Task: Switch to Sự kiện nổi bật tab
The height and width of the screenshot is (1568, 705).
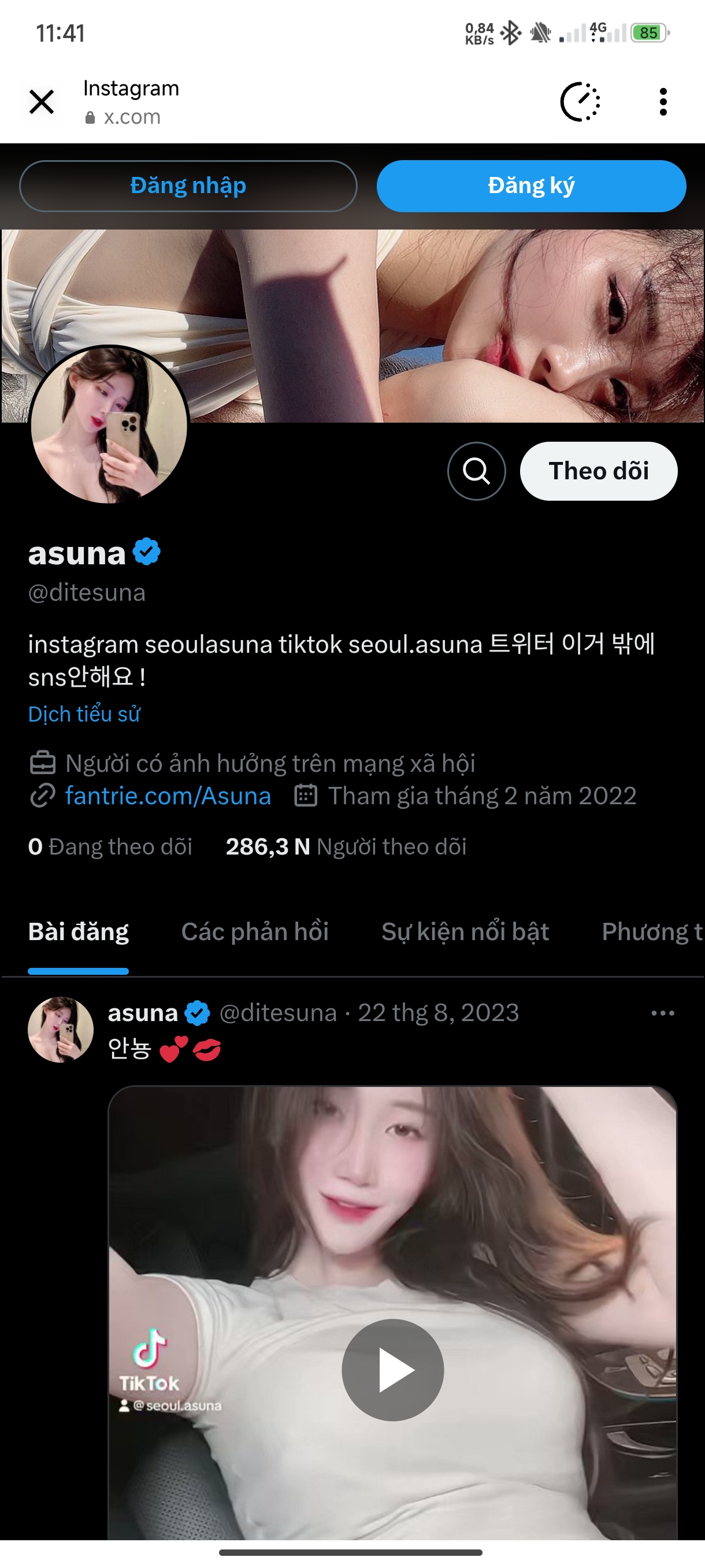Action: (x=465, y=932)
